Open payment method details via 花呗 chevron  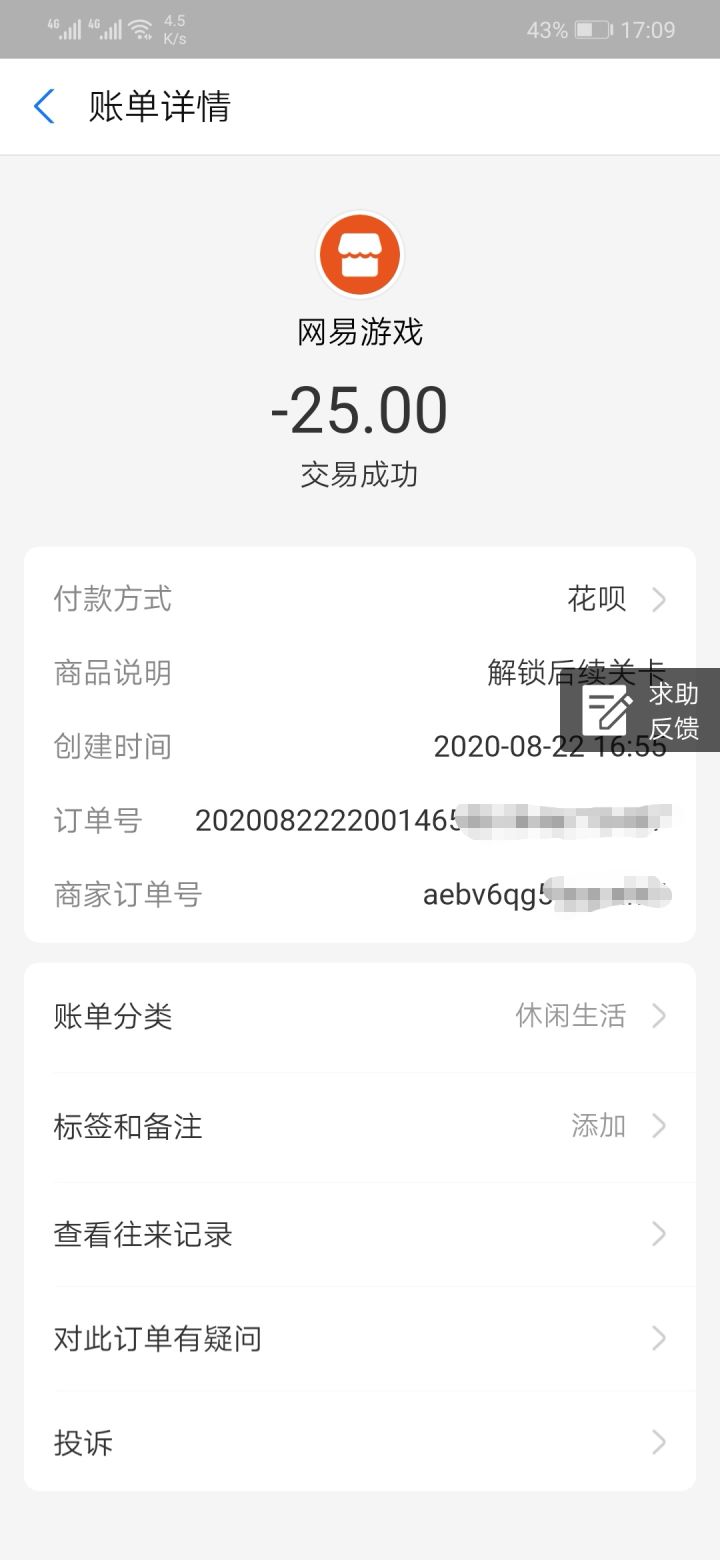pyautogui.click(x=659, y=598)
